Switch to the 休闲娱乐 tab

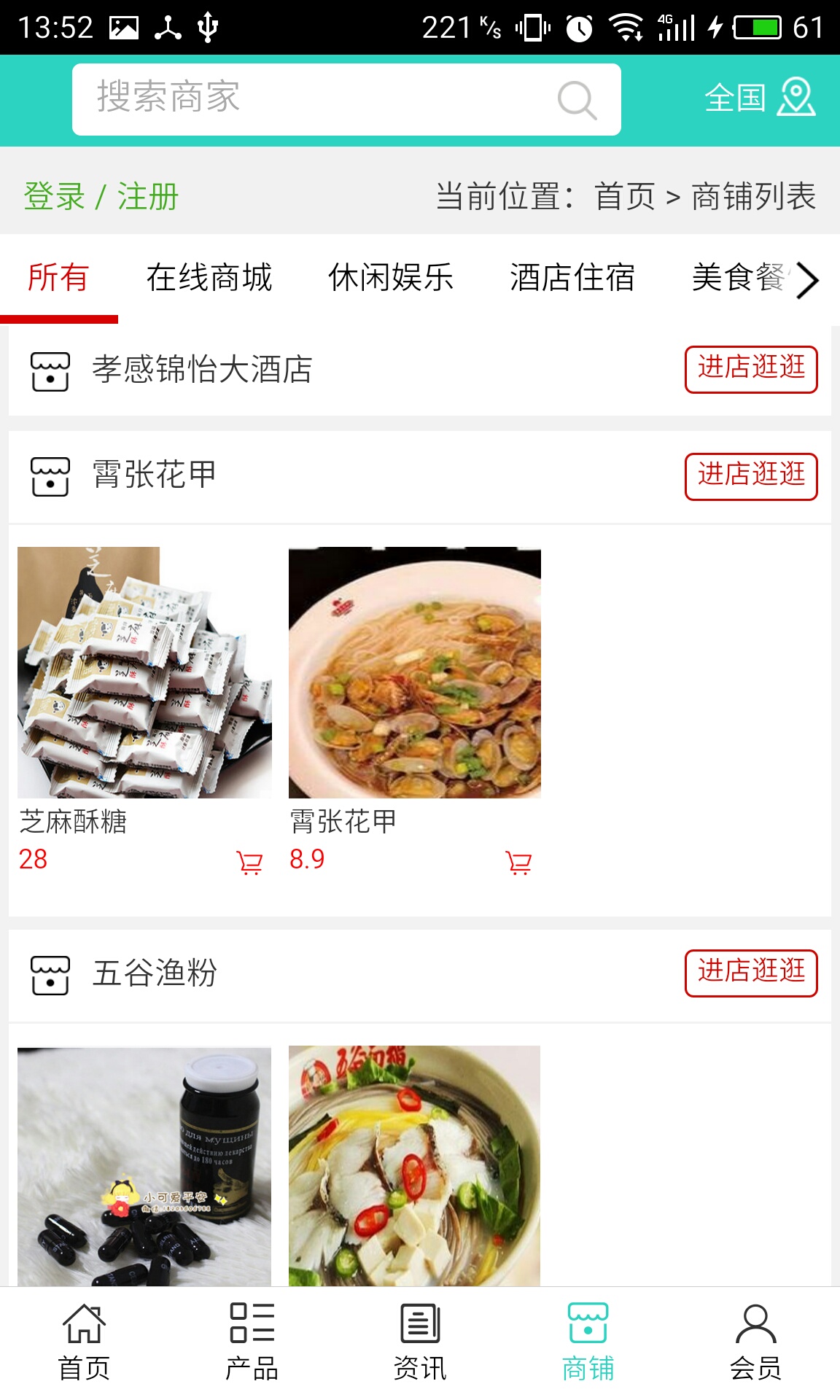[x=391, y=278]
